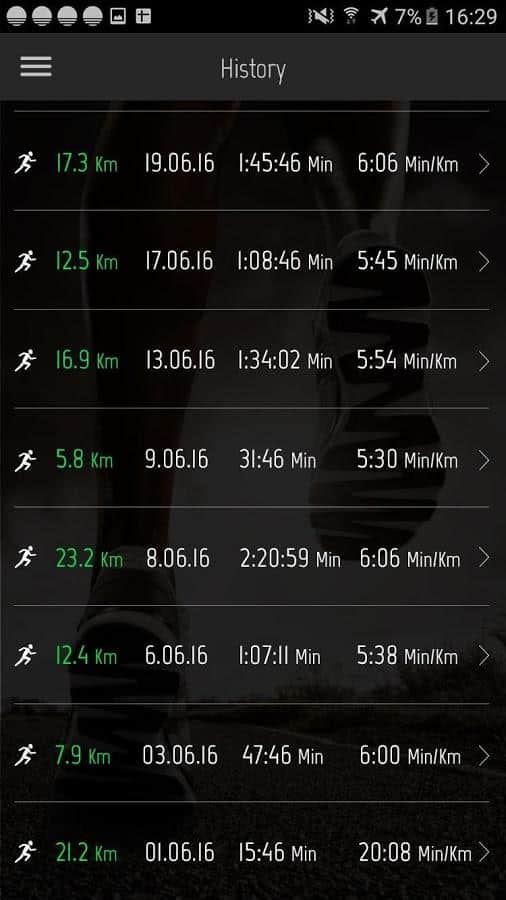The width and height of the screenshot is (506, 900).
Task: Open the 17.3 Km run from 19.06.16
Action: tap(252, 162)
